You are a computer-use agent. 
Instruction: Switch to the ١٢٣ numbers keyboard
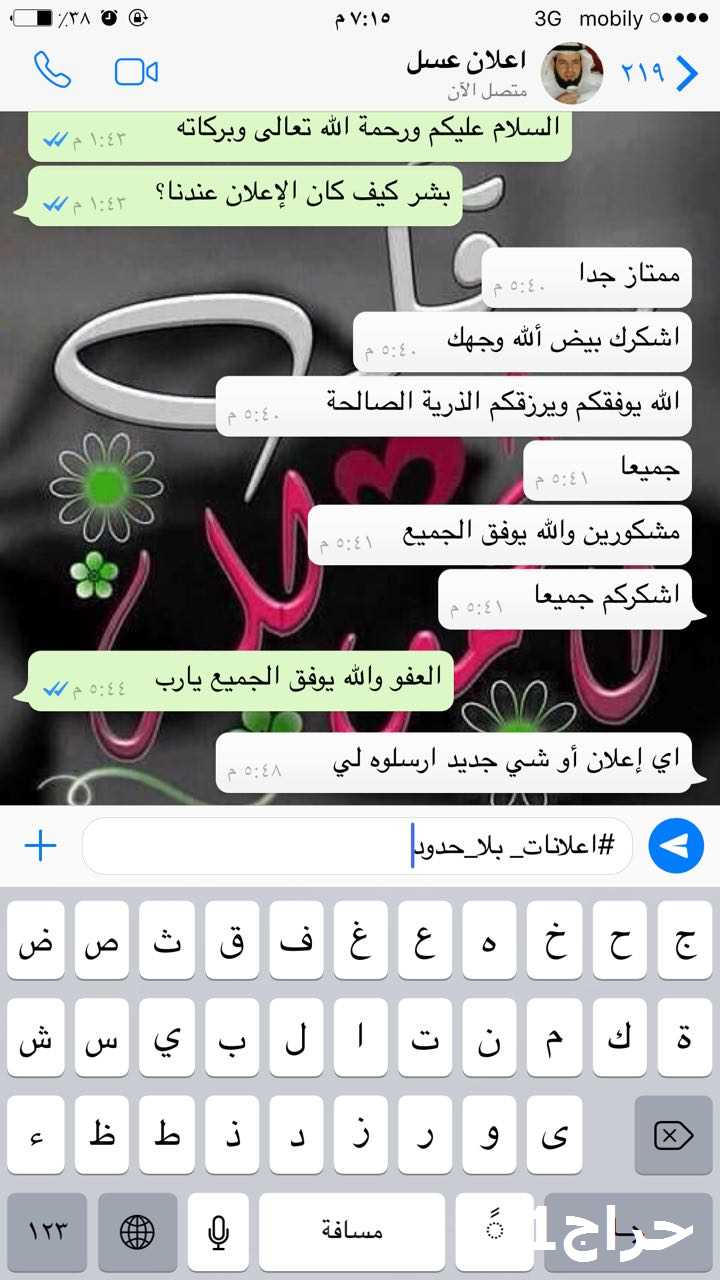pos(47,1232)
